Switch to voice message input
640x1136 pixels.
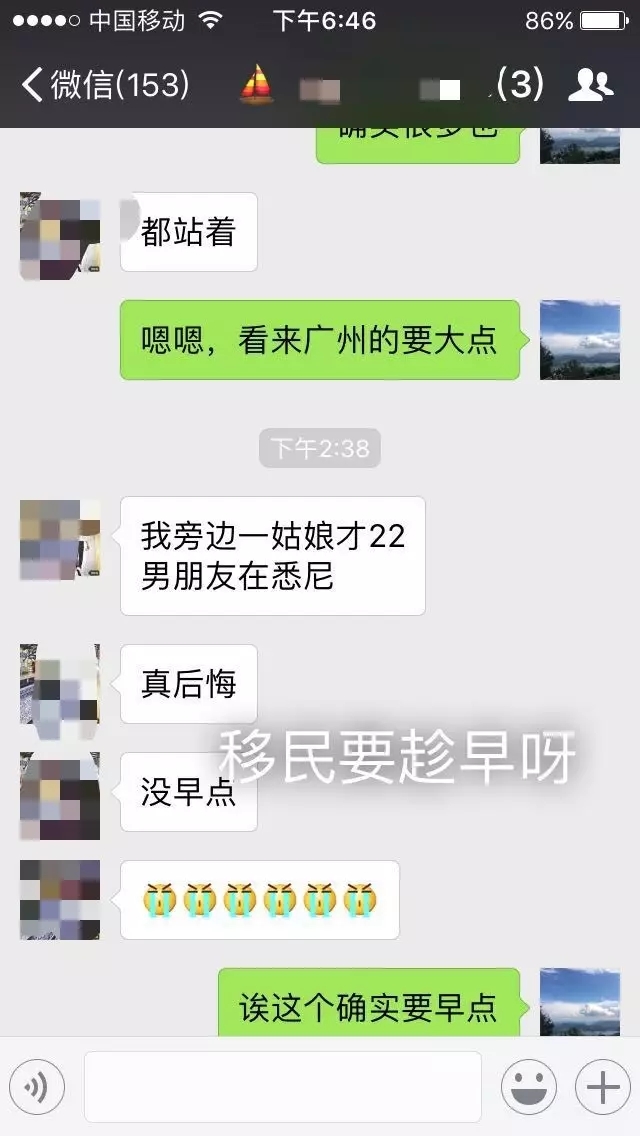click(x=37, y=1086)
